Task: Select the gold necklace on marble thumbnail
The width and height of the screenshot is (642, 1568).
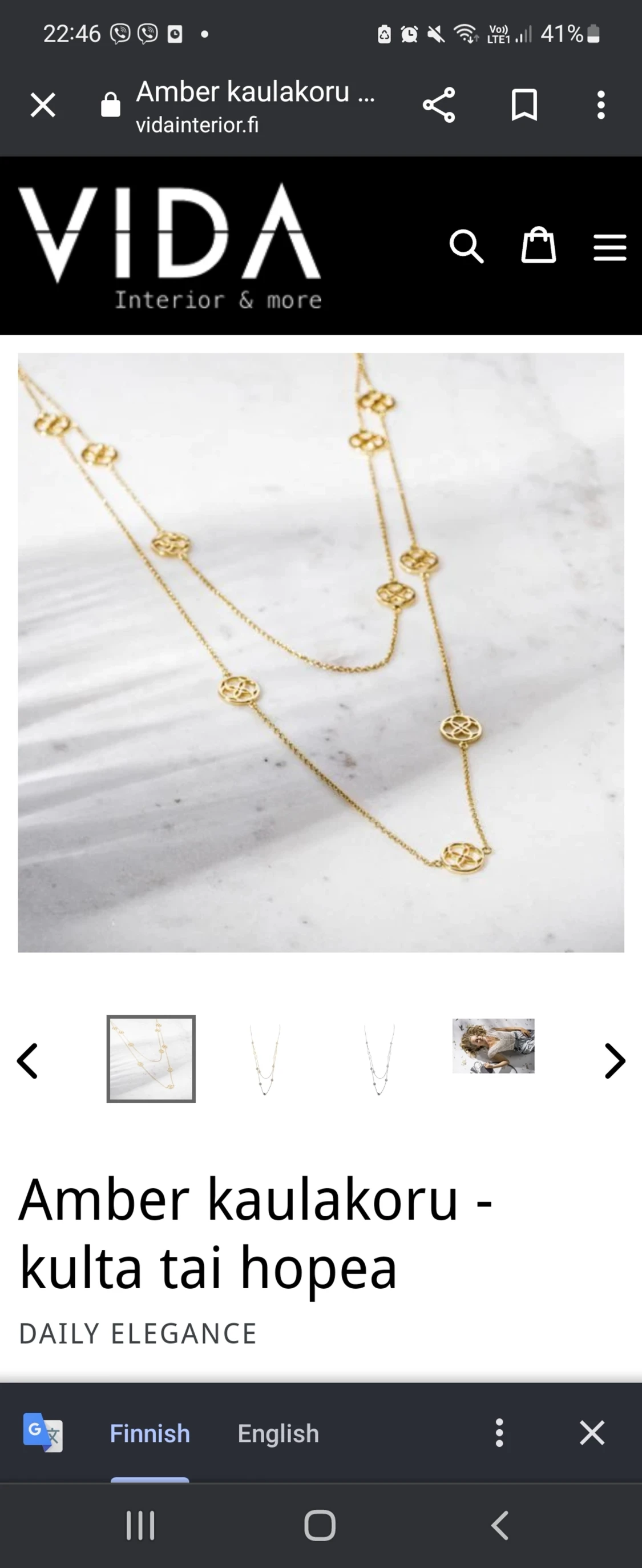Action: 151,1059
